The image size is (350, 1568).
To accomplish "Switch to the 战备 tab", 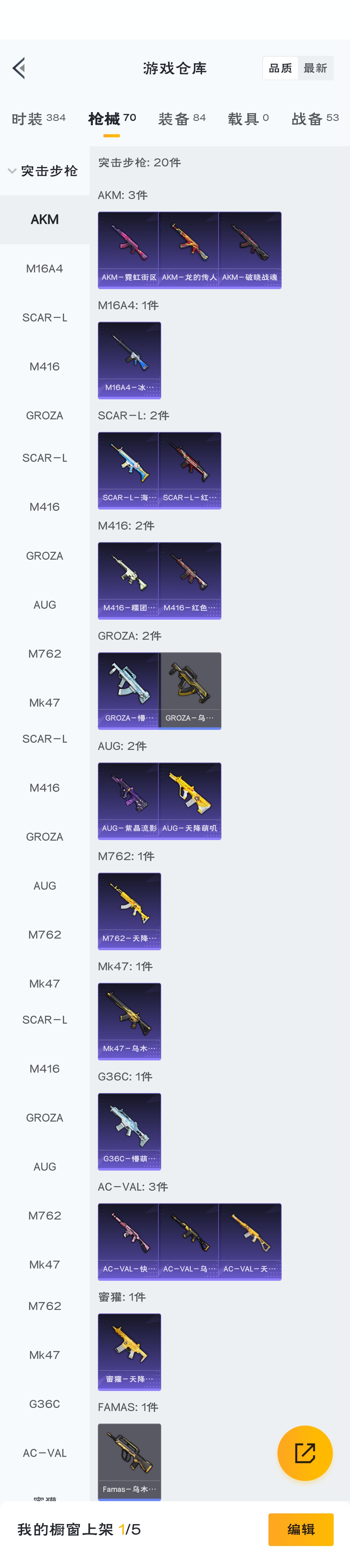I will (315, 119).
